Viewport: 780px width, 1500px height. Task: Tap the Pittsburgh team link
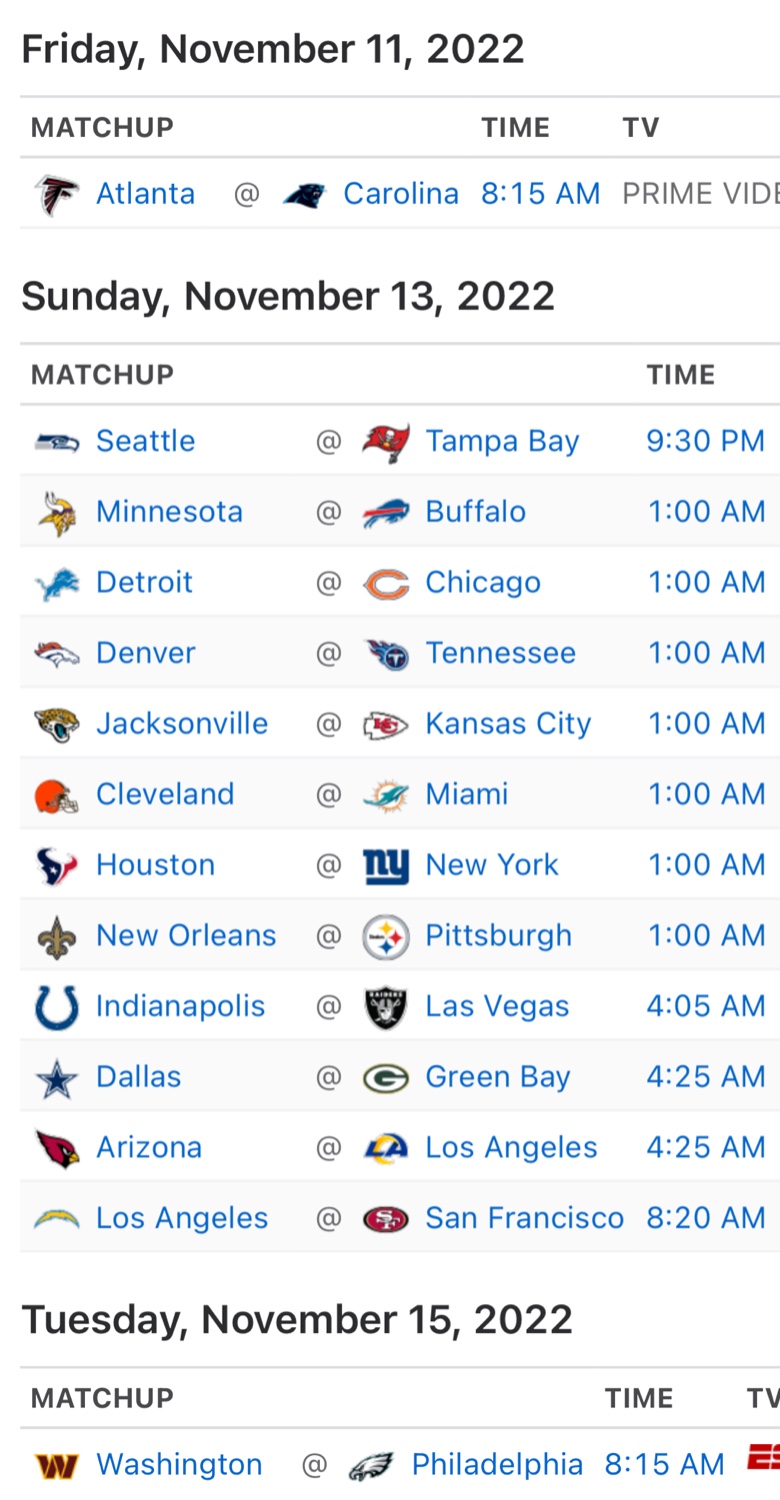pyautogui.click(x=498, y=935)
